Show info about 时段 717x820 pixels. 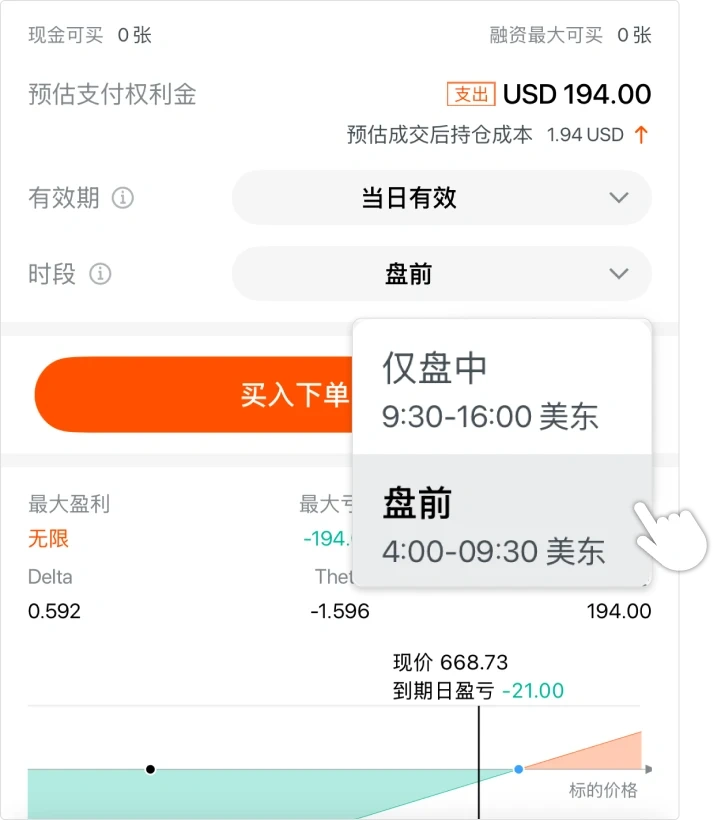[x=100, y=274]
